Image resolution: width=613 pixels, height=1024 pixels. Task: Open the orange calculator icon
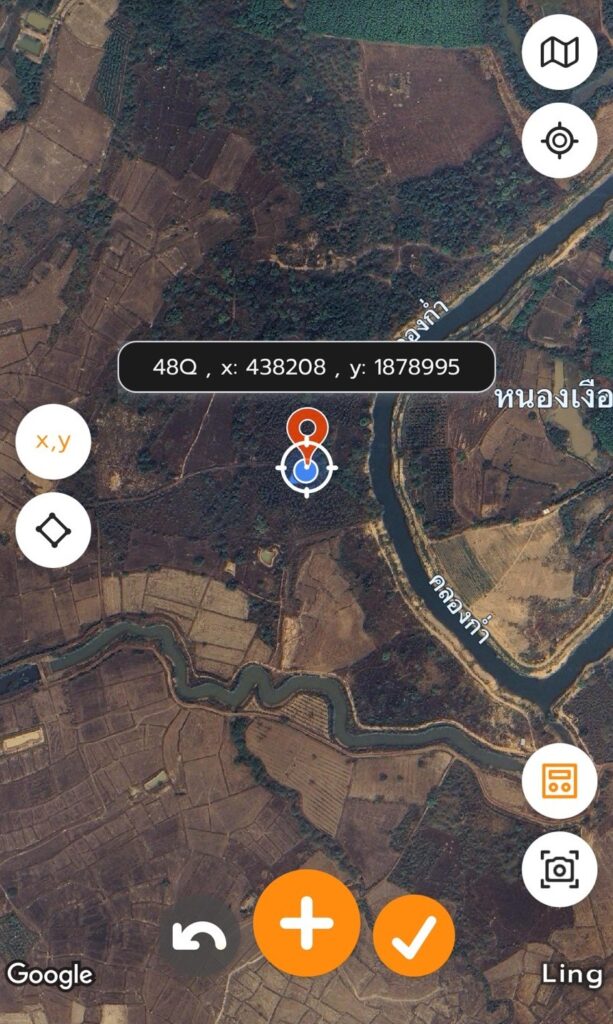tap(559, 781)
